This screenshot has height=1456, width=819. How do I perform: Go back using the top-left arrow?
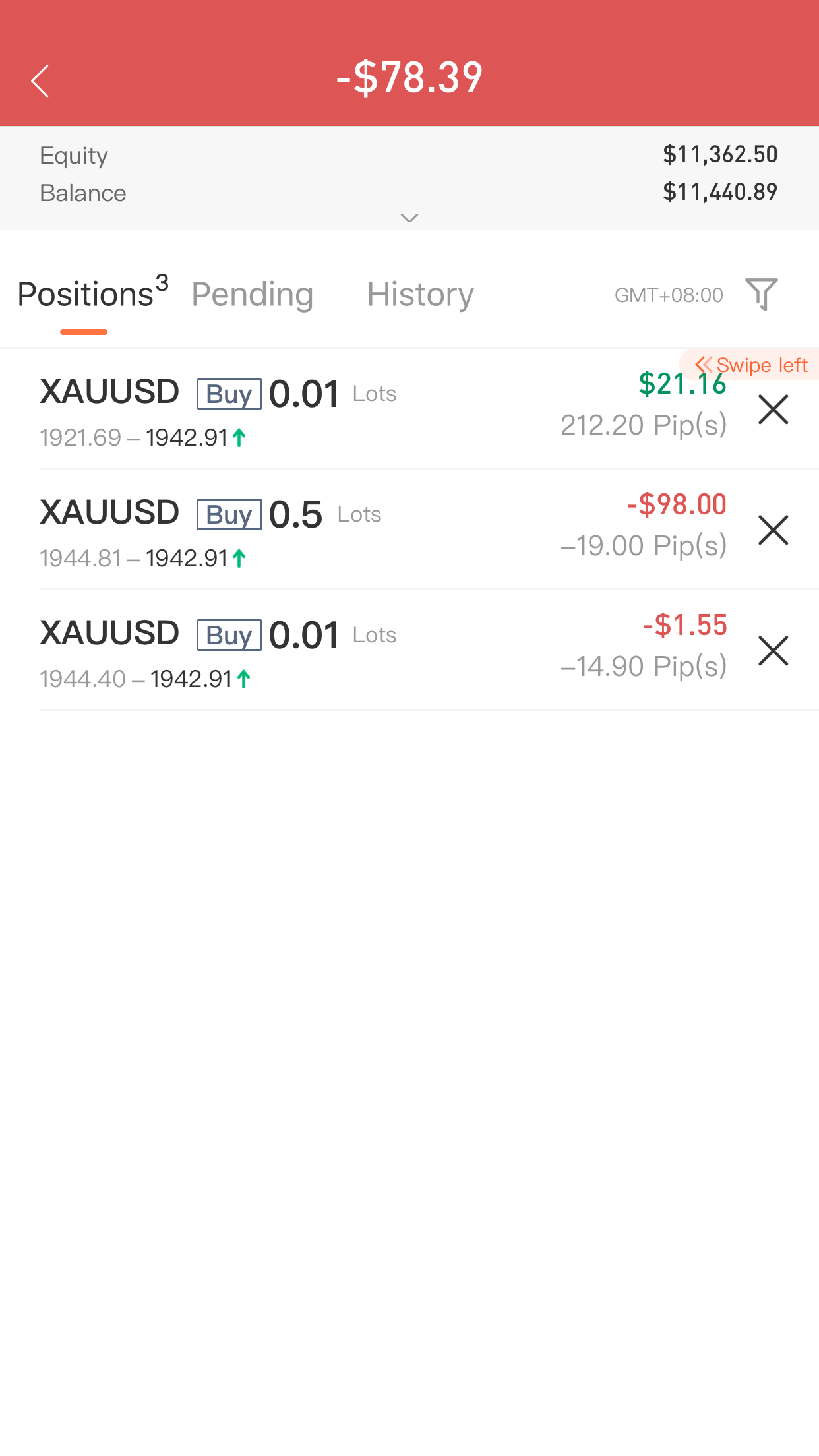tap(40, 81)
